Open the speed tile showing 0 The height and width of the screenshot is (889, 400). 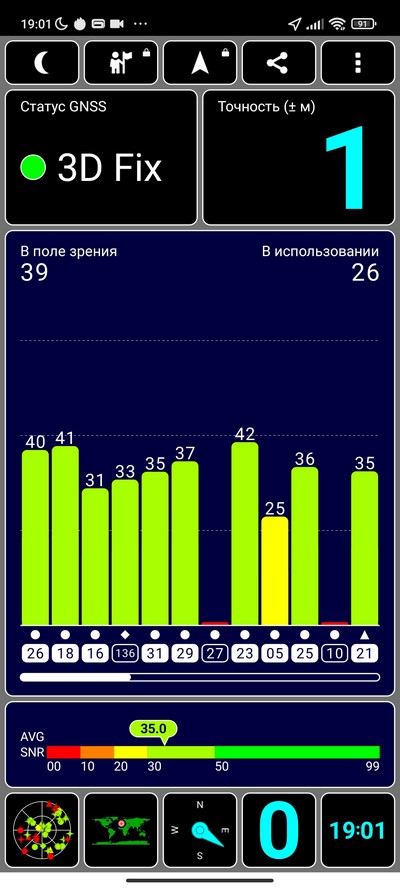click(x=279, y=831)
